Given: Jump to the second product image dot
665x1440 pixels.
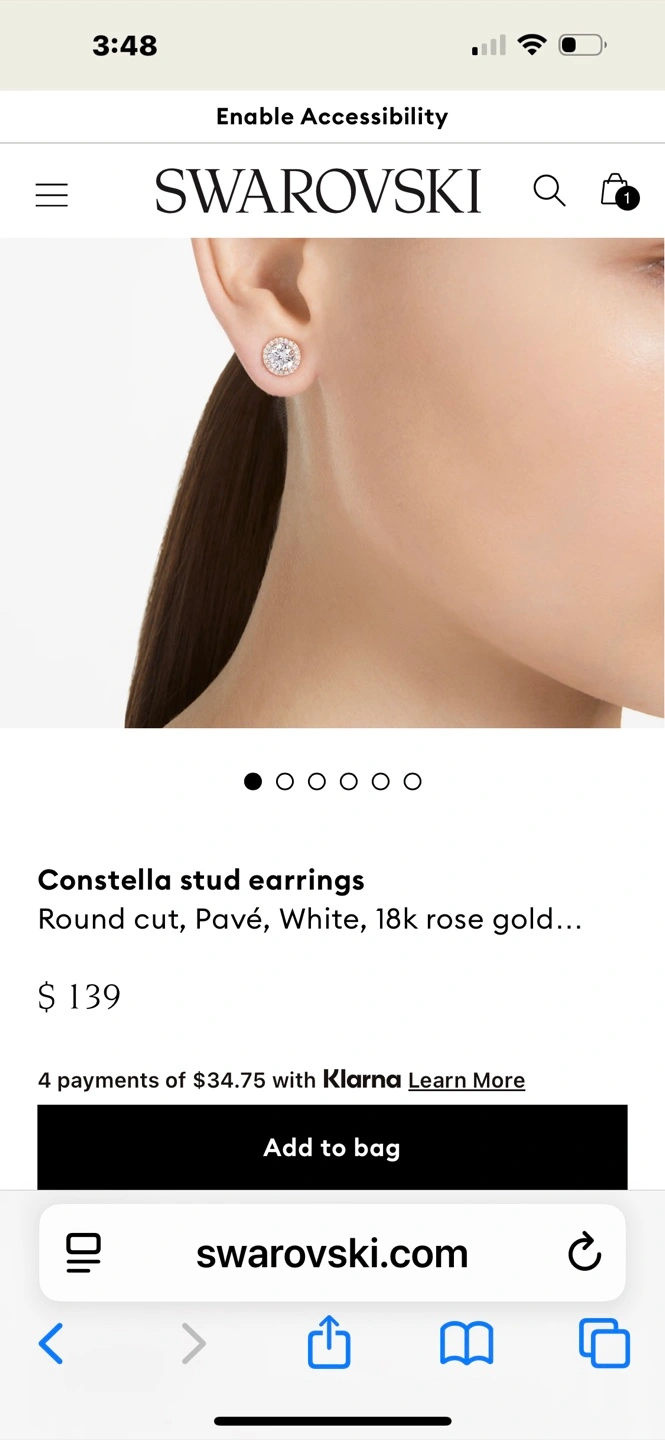Looking at the screenshot, I should tap(285, 782).
